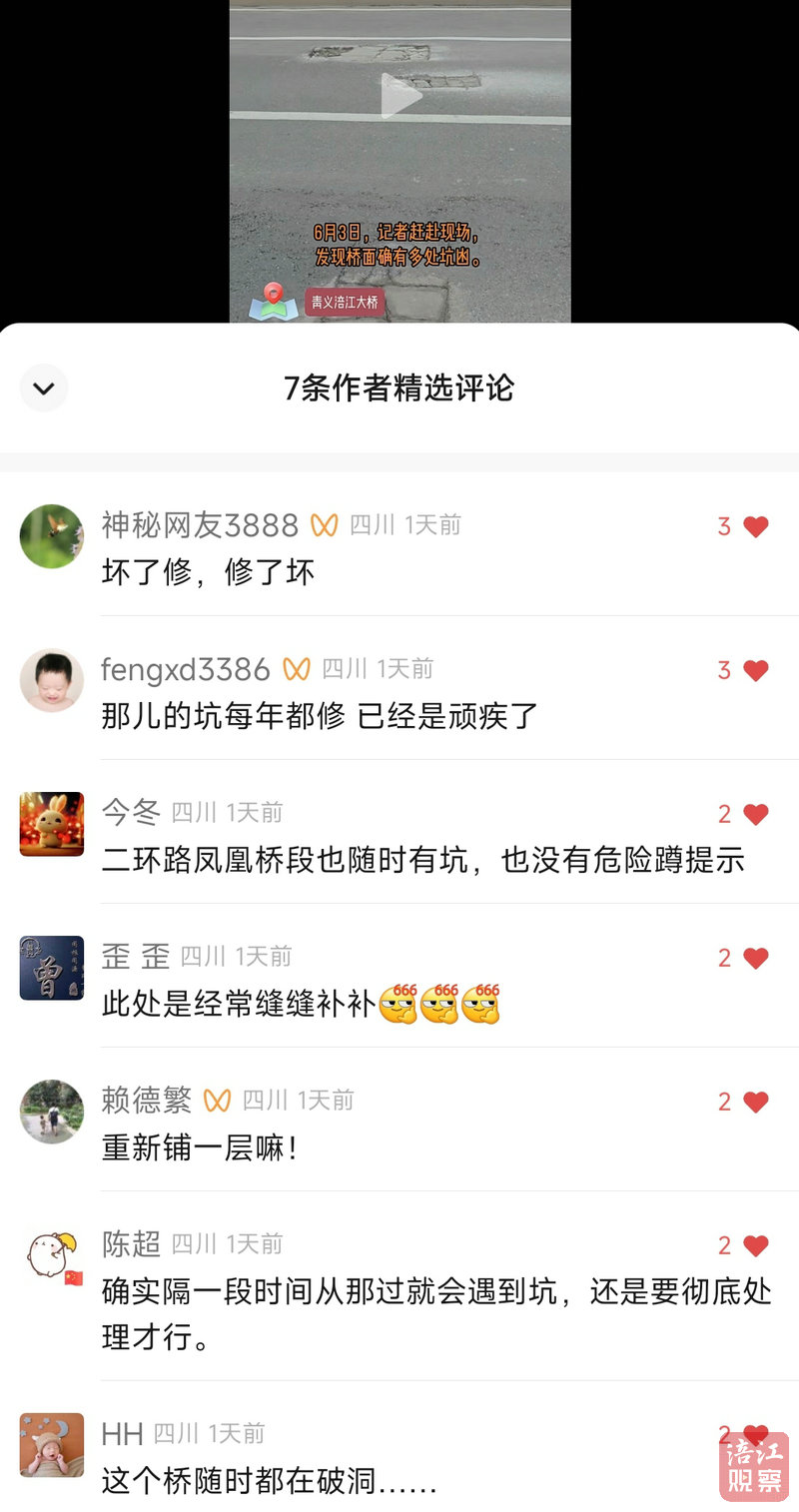
Task: Like fengxd3386's comment
Action: click(755, 671)
